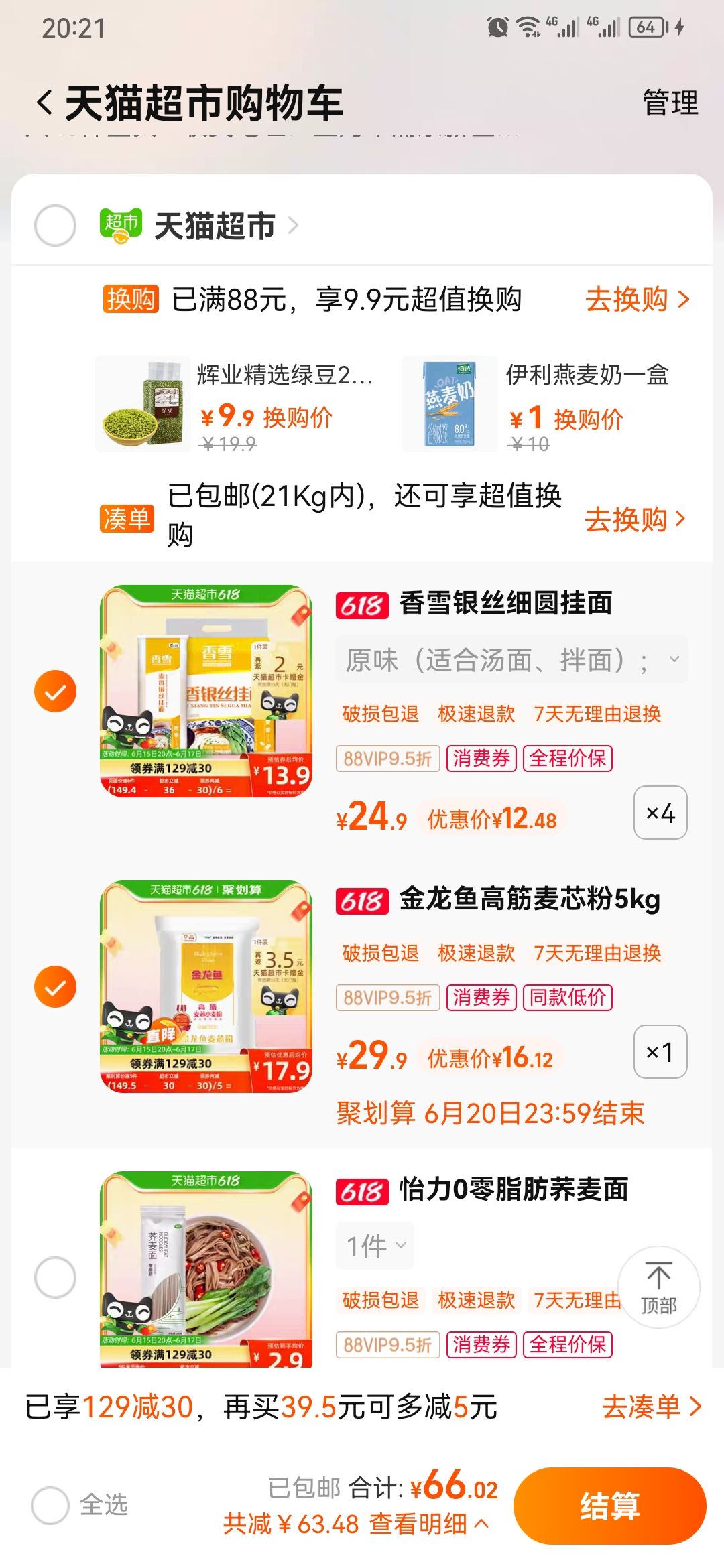Tap the 消费券 tag on 金龙鱼 flour
724x1568 pixels.
480,998
